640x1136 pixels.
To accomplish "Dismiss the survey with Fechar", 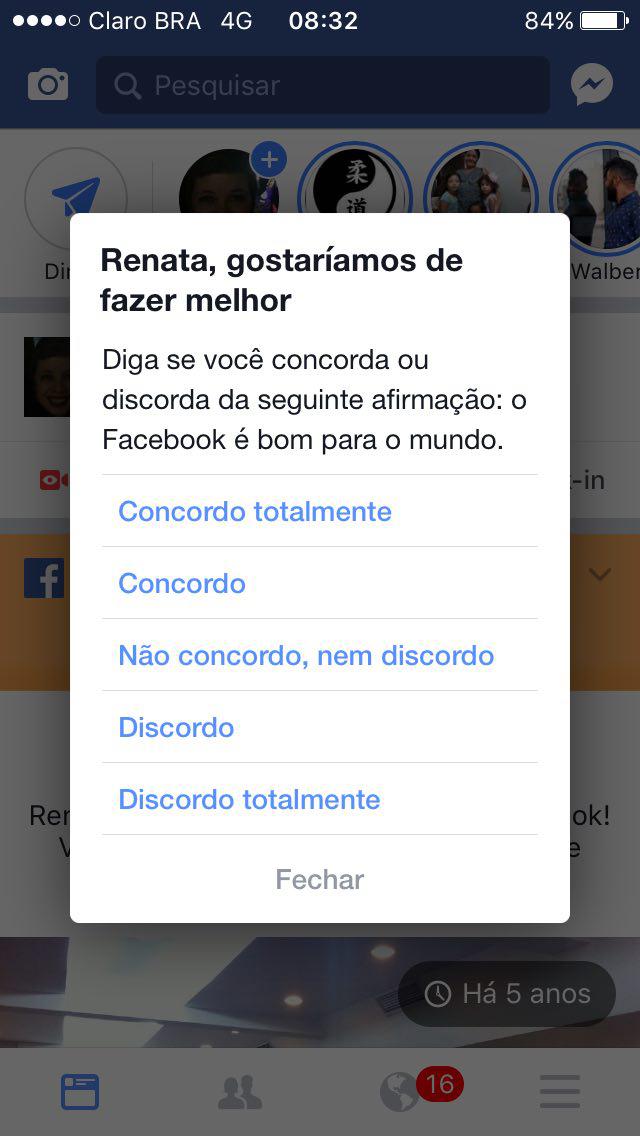I will [320, 880].
